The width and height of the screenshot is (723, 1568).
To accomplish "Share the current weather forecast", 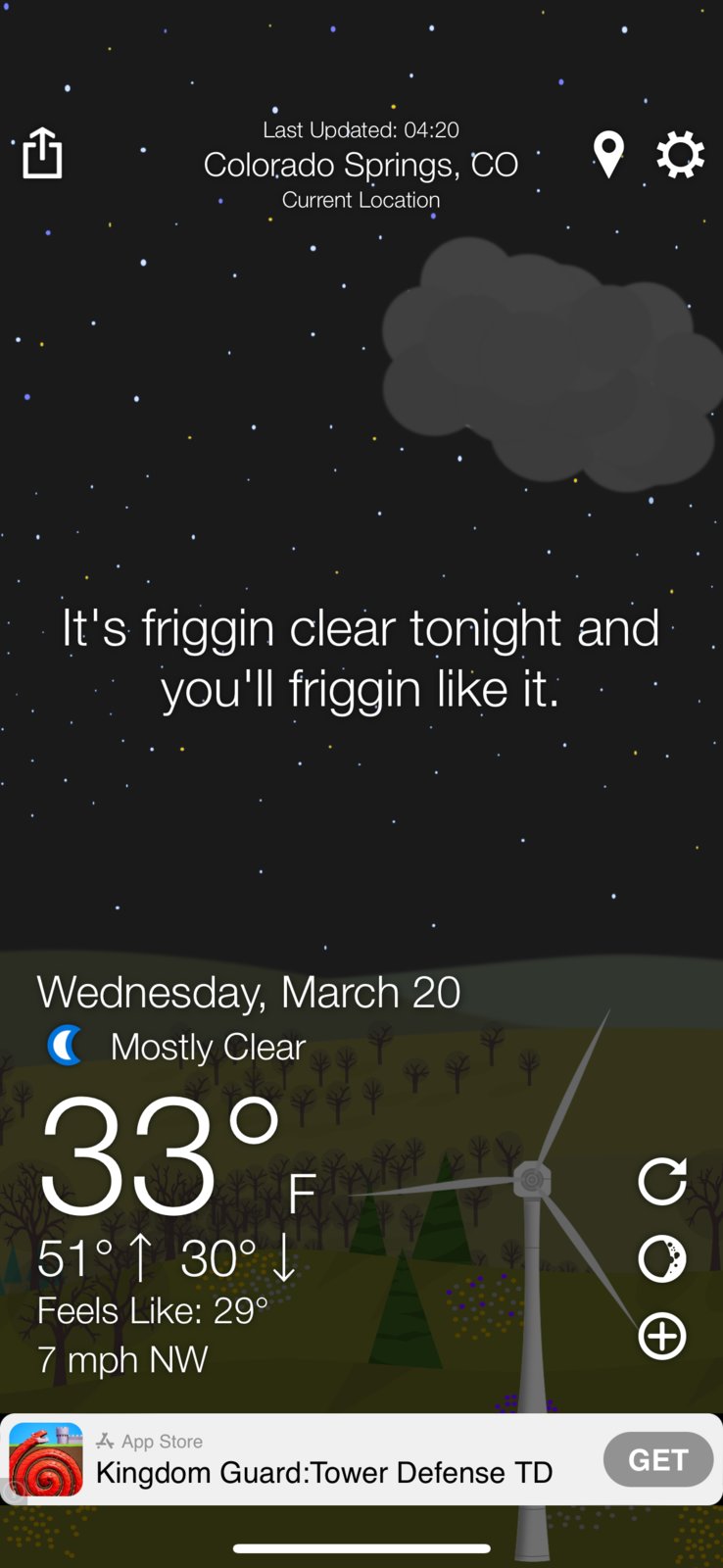I will tap(42, 154).
